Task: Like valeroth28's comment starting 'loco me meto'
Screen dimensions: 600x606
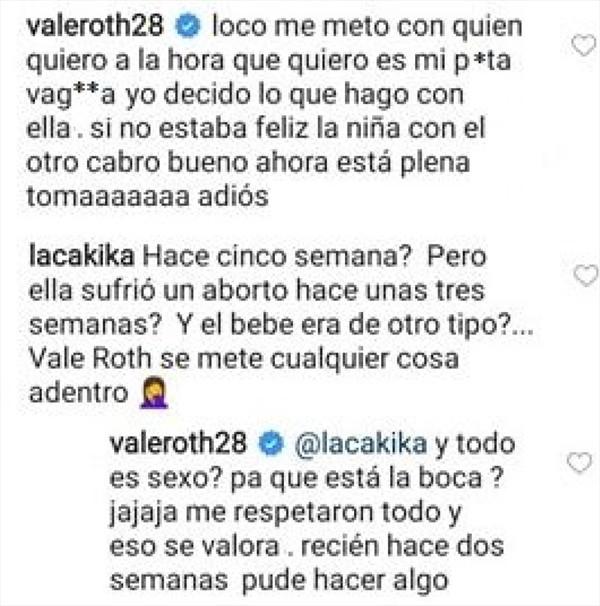Action: click(581, 45)
